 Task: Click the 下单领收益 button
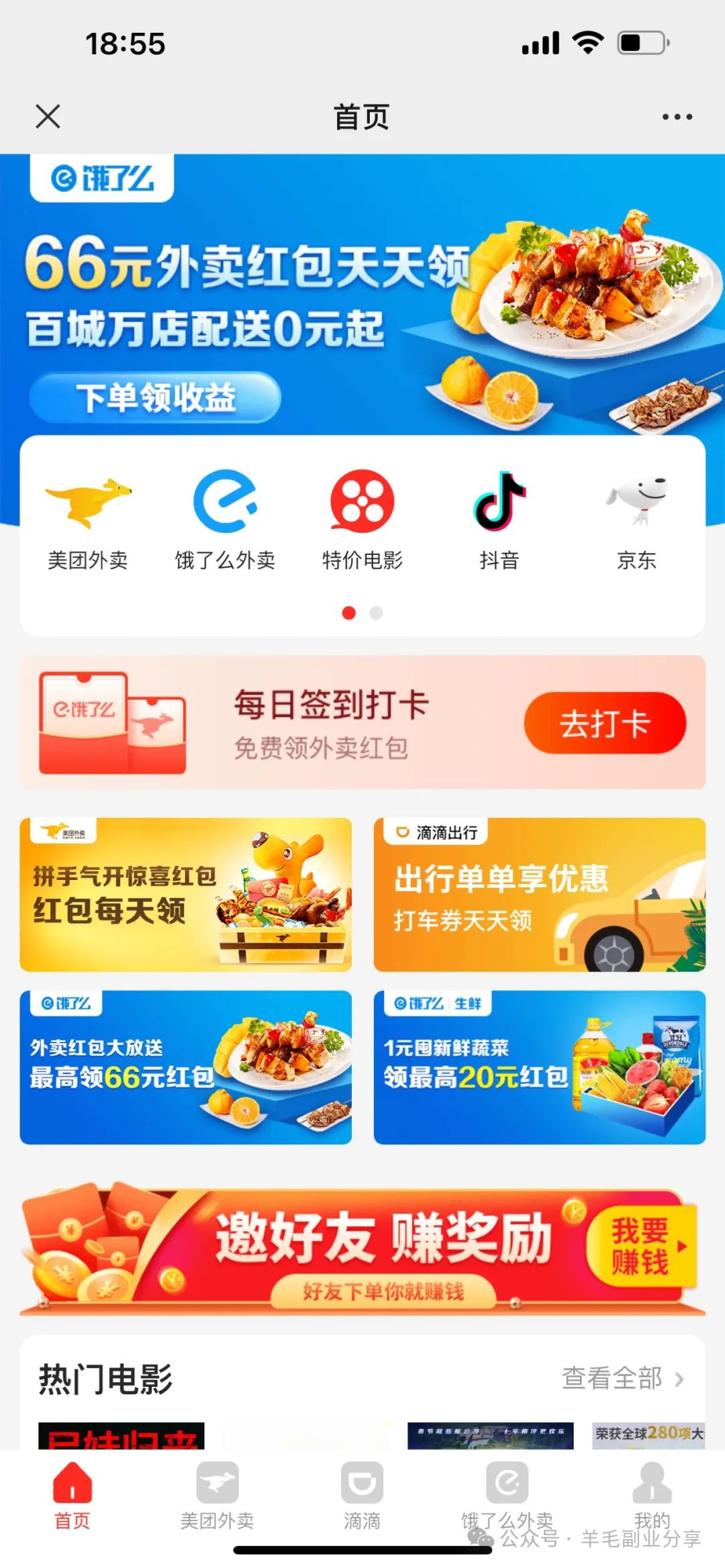tap(156, 399)
